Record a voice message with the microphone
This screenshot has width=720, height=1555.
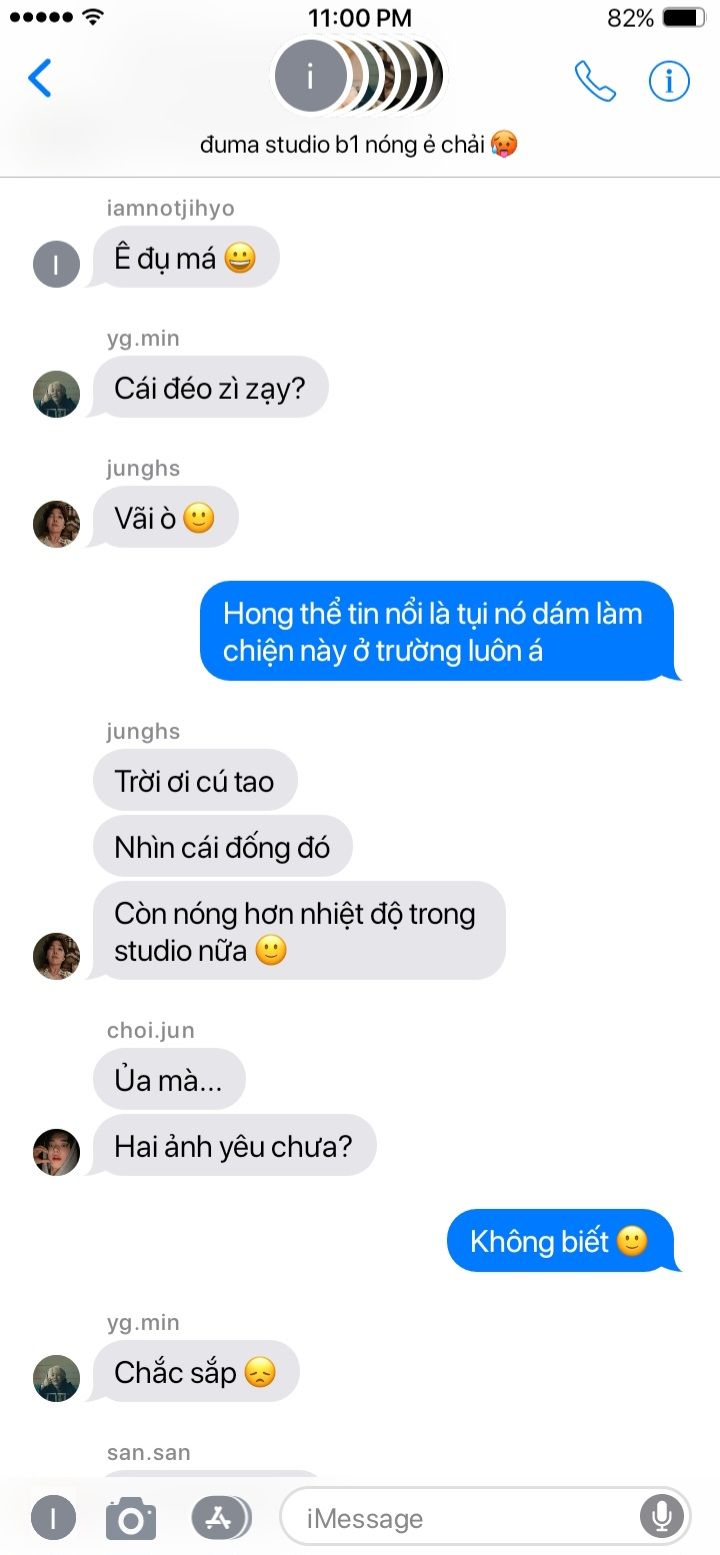pos(661,1518)
